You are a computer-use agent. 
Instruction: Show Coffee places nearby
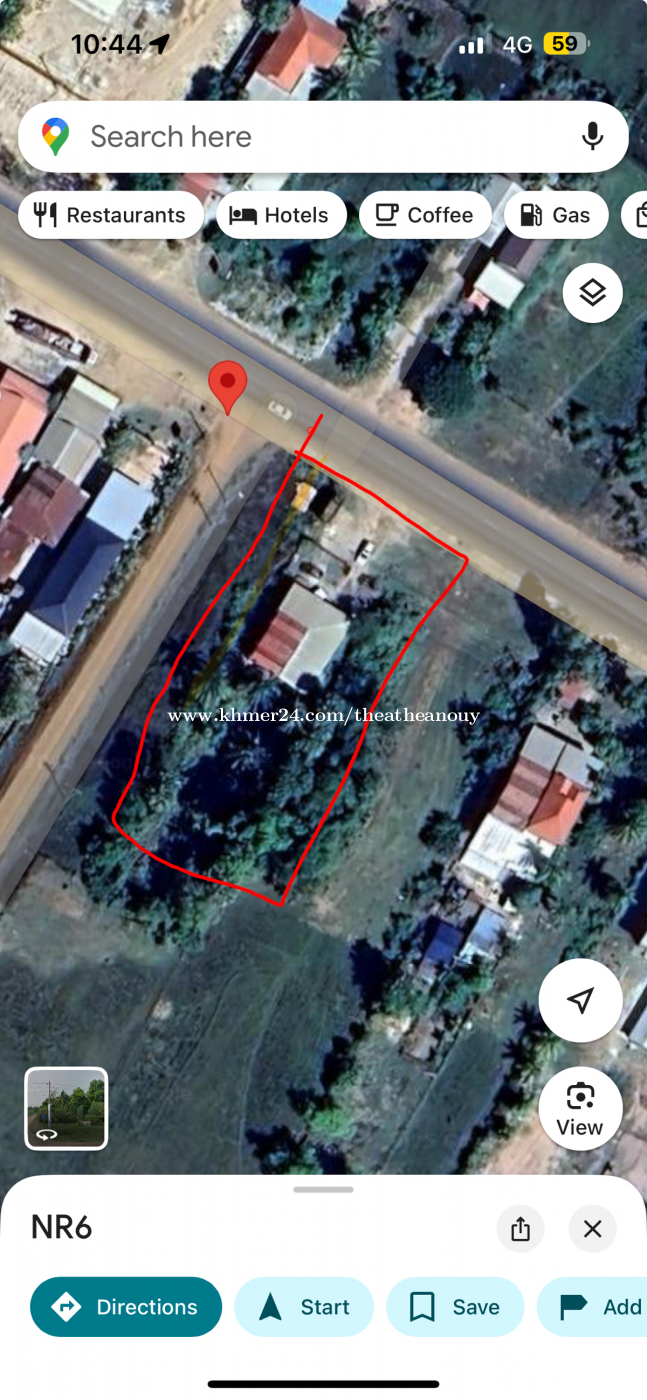coord(424,215)
